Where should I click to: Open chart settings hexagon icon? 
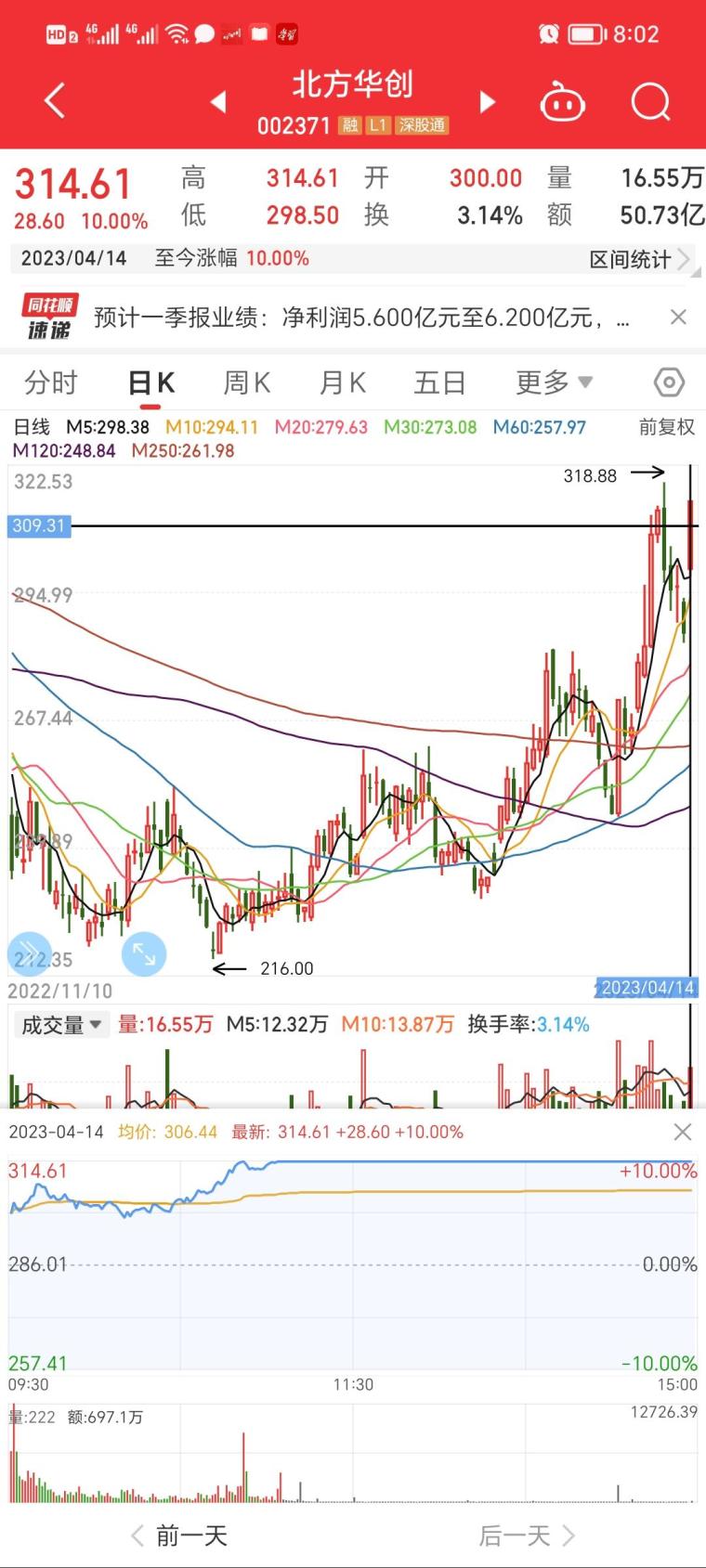click(669, 382)
